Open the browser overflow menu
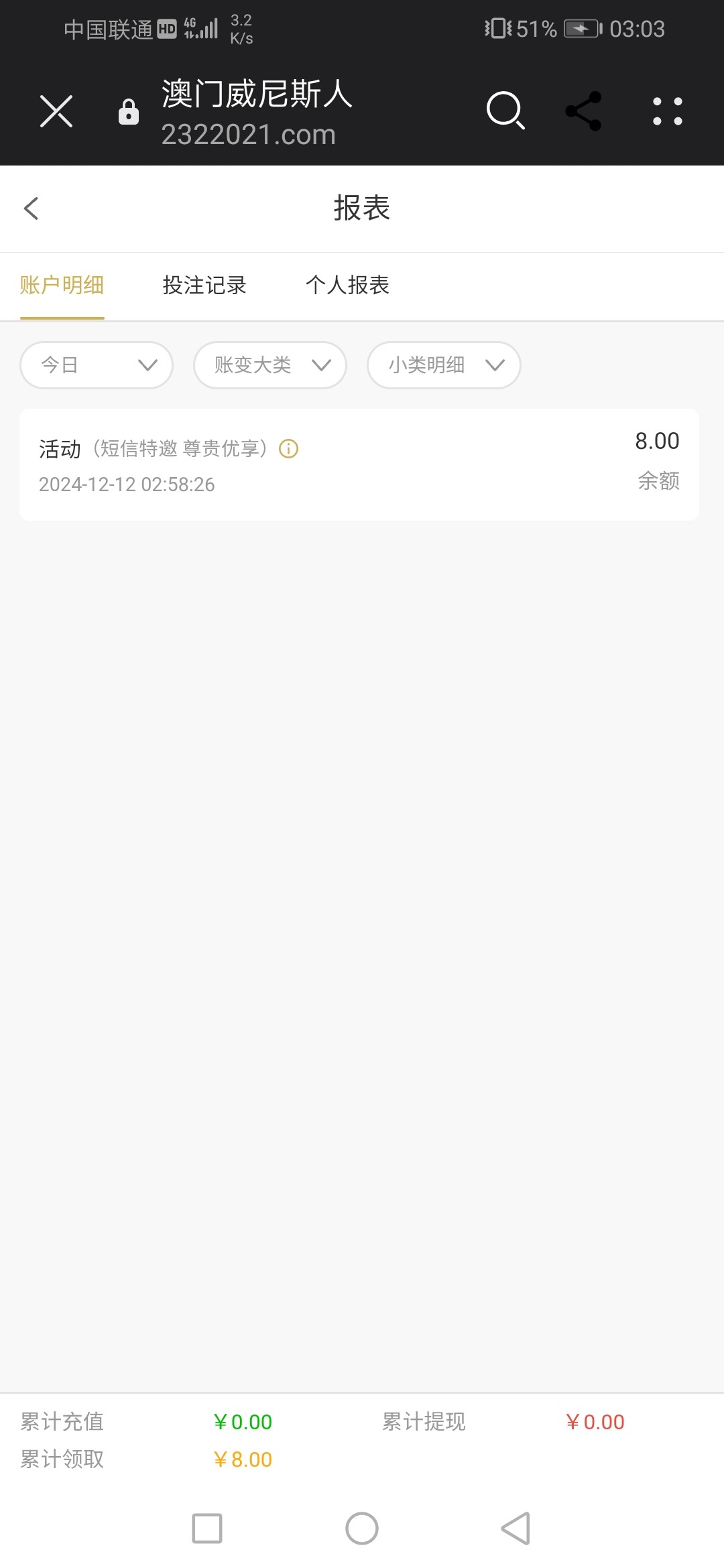Screen dimensions: 724x1568 point(667,111)
